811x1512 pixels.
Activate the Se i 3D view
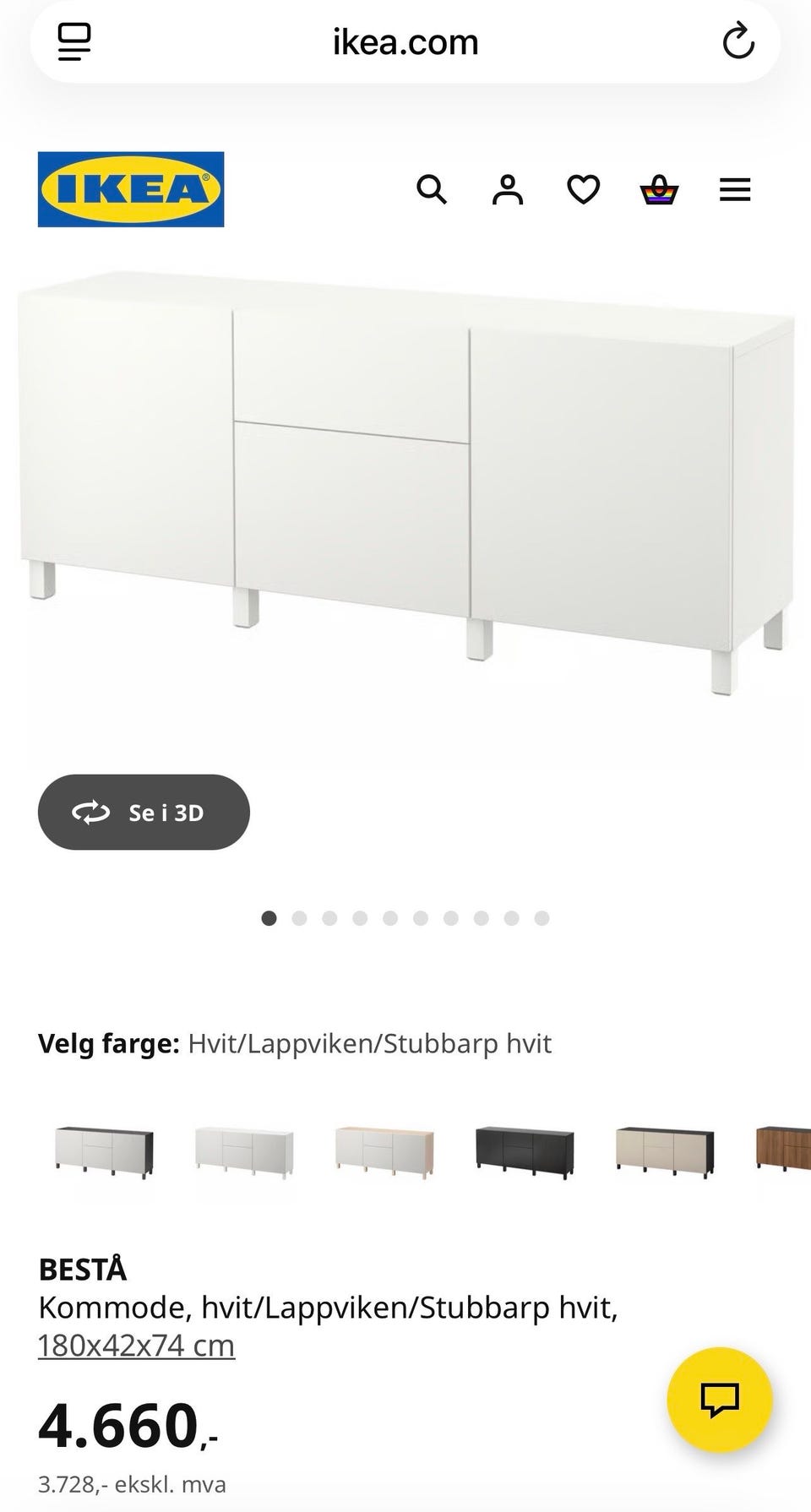coord(143,812)
